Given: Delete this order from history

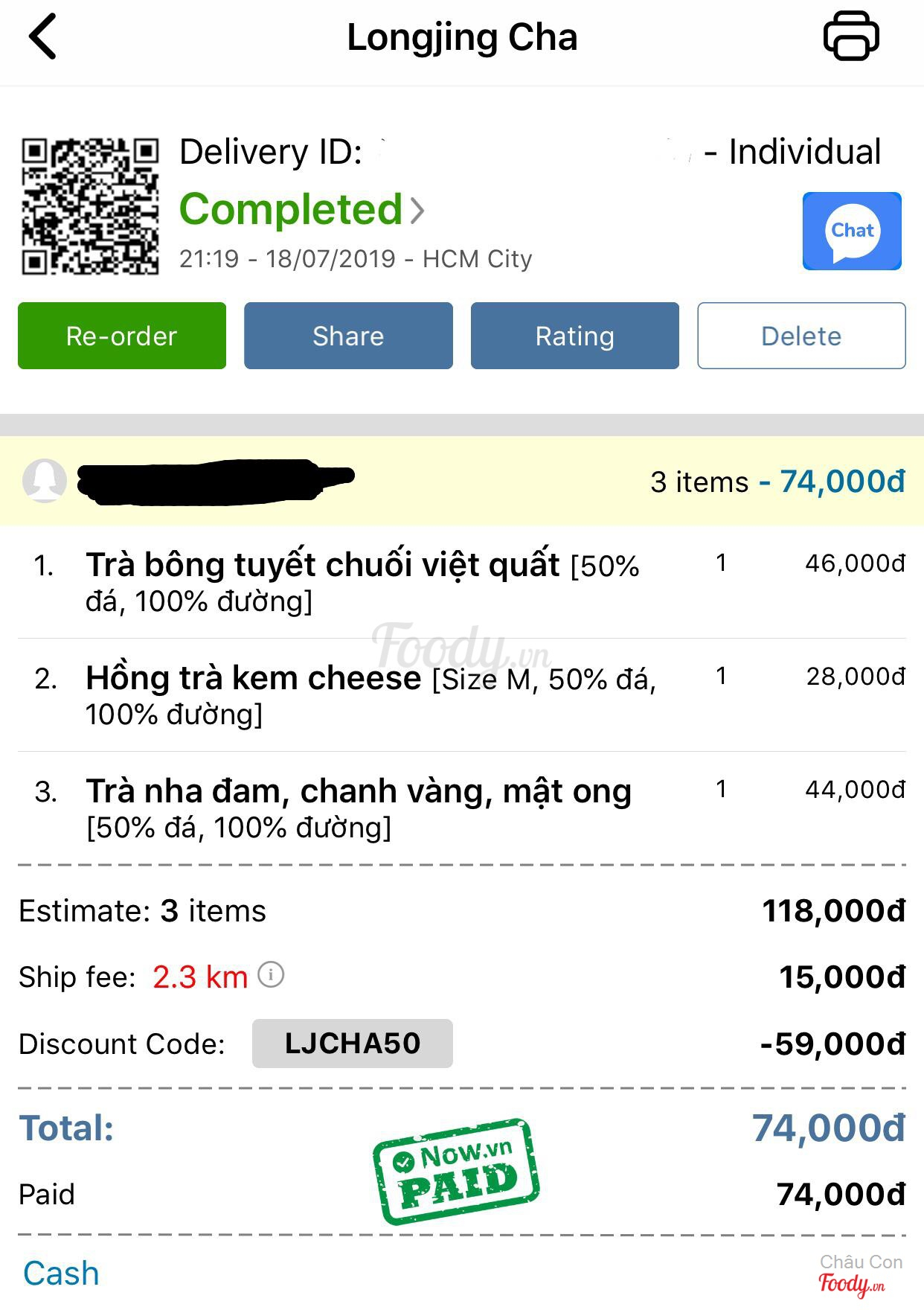Looking at the screenshot, I should [x=801, y=336].
